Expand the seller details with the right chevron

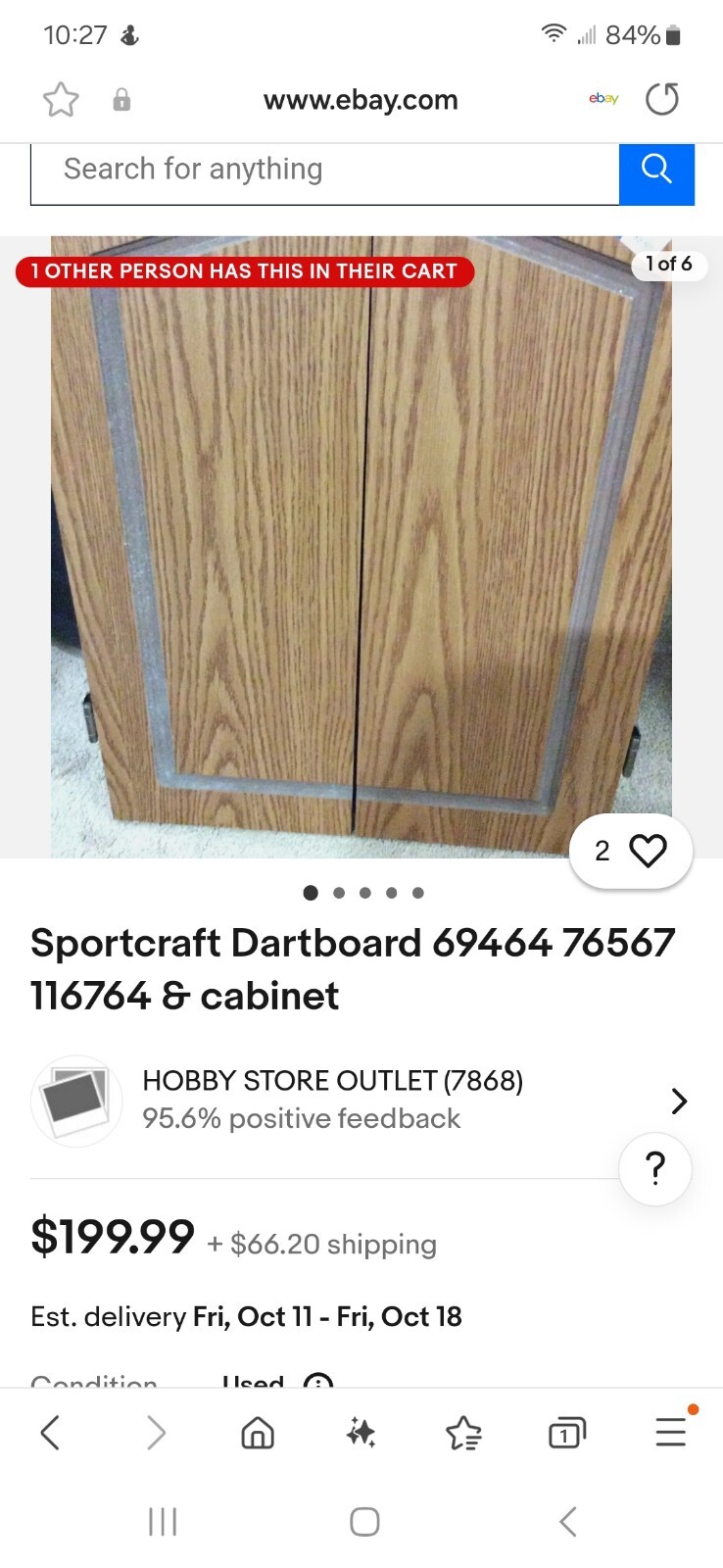pyautogui.click(x=679, y=1101)
